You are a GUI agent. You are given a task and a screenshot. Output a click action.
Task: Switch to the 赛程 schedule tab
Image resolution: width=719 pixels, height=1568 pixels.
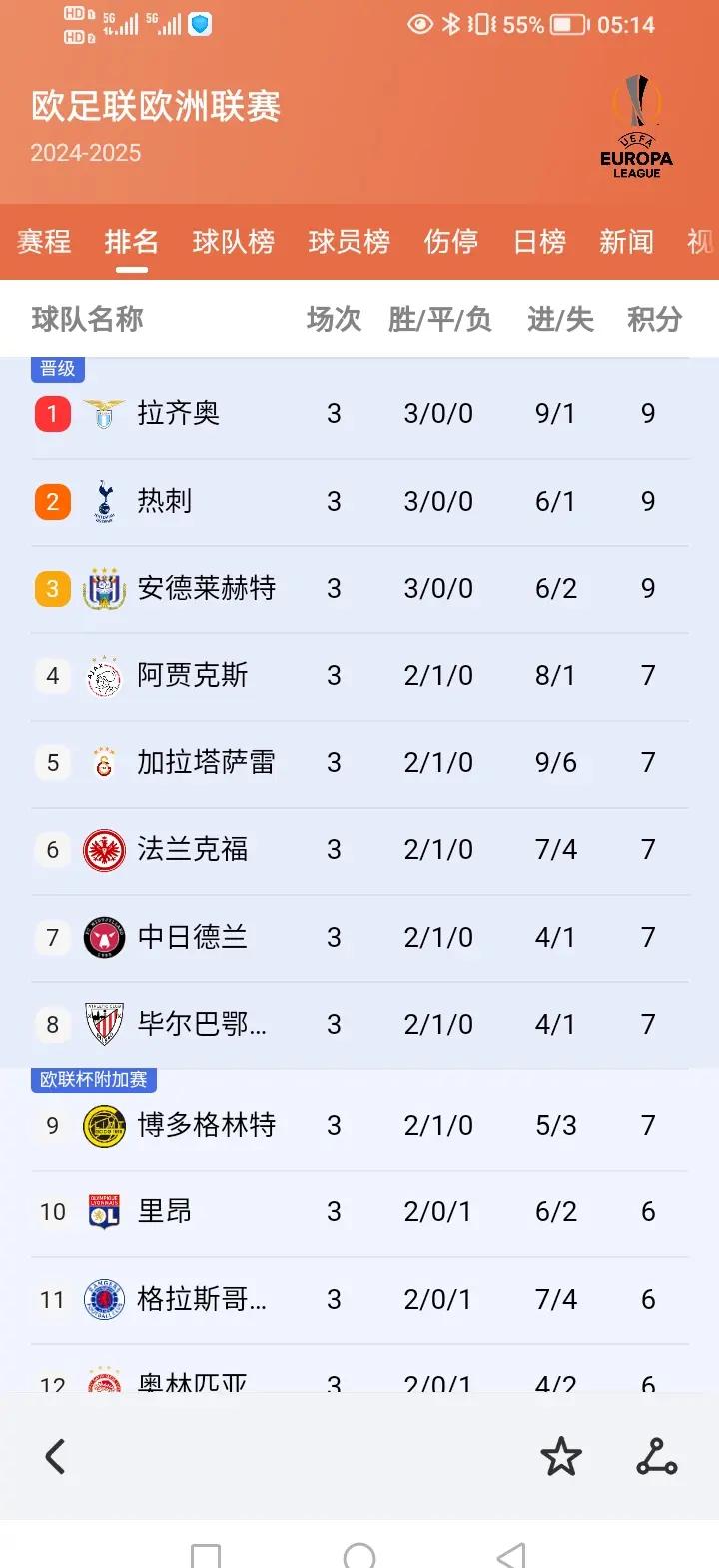[x=43, y=242]
